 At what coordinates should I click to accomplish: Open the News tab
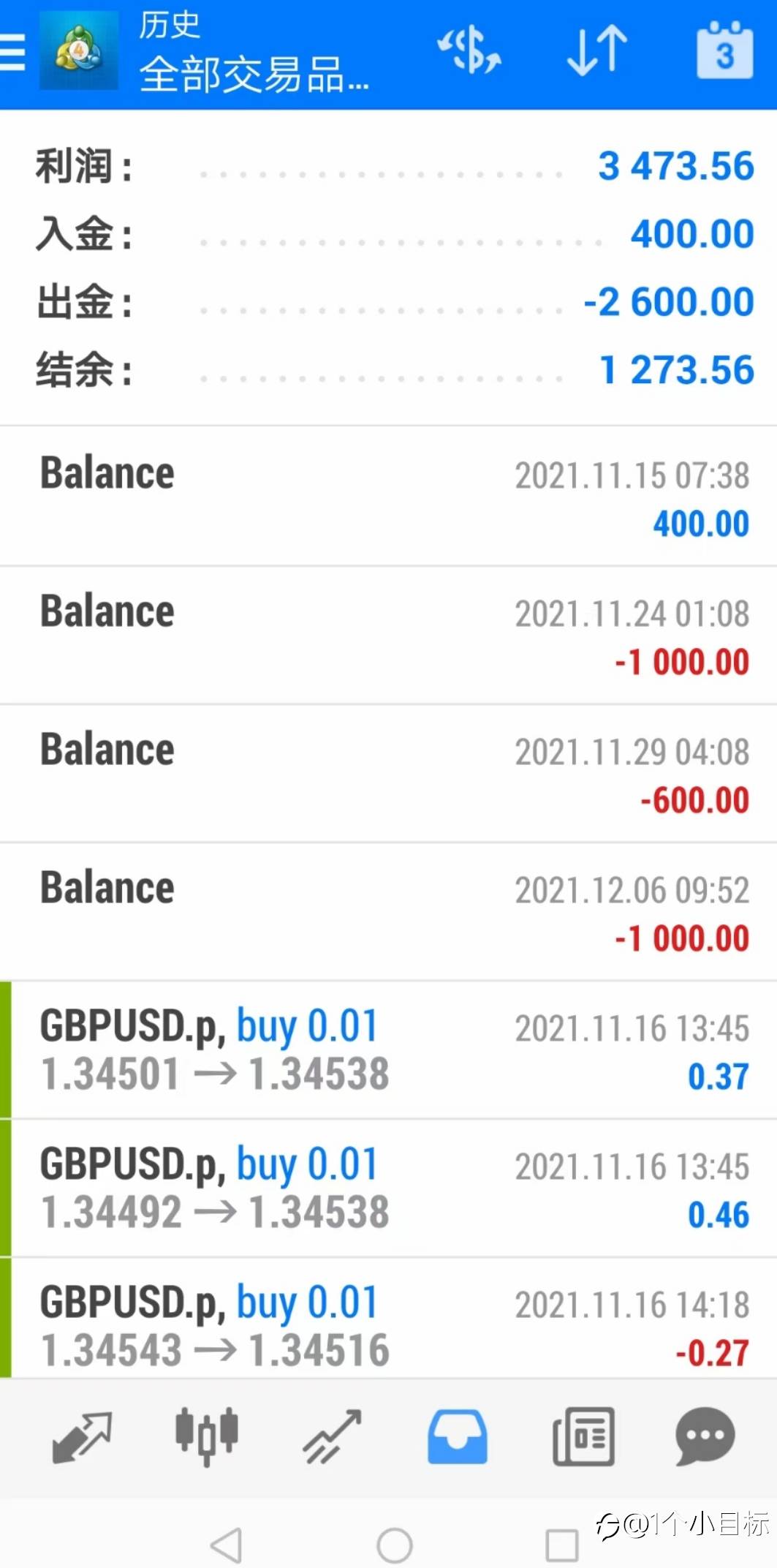tap(583, 1436)
